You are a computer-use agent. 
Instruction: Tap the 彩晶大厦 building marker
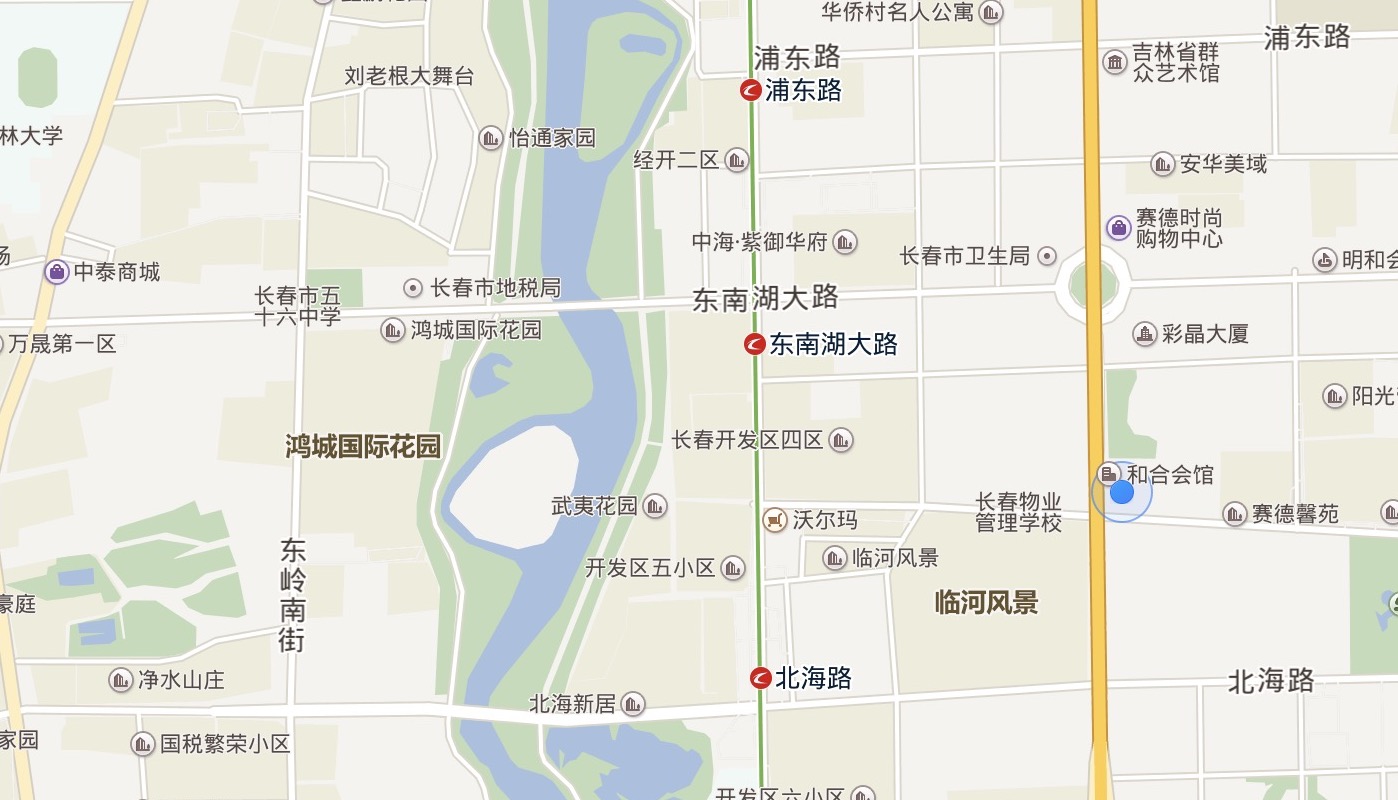pyautogui.click(x=1145, y=334)
